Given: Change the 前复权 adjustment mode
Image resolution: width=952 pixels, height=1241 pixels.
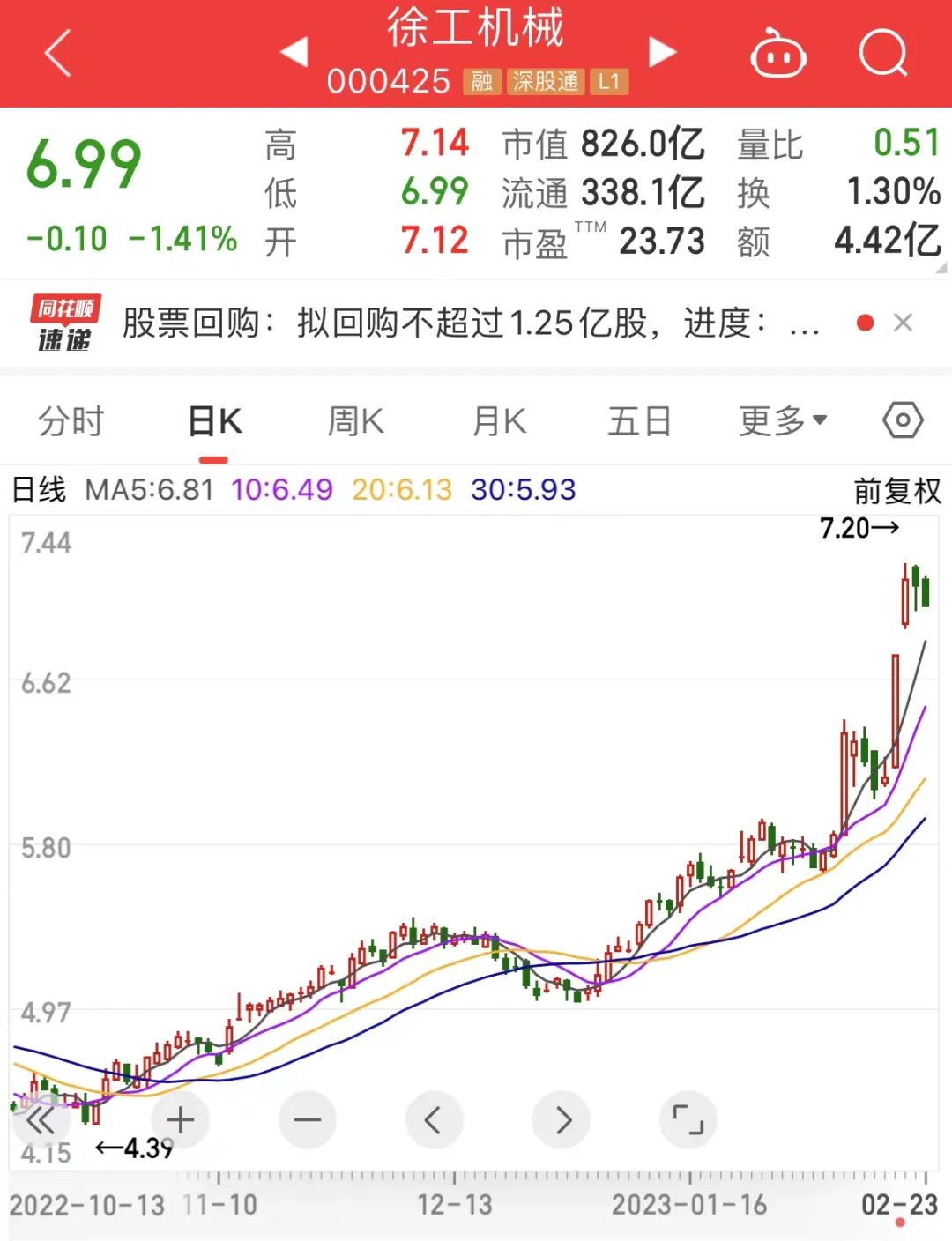Looking at the screenshot, I should click(896, 491).
